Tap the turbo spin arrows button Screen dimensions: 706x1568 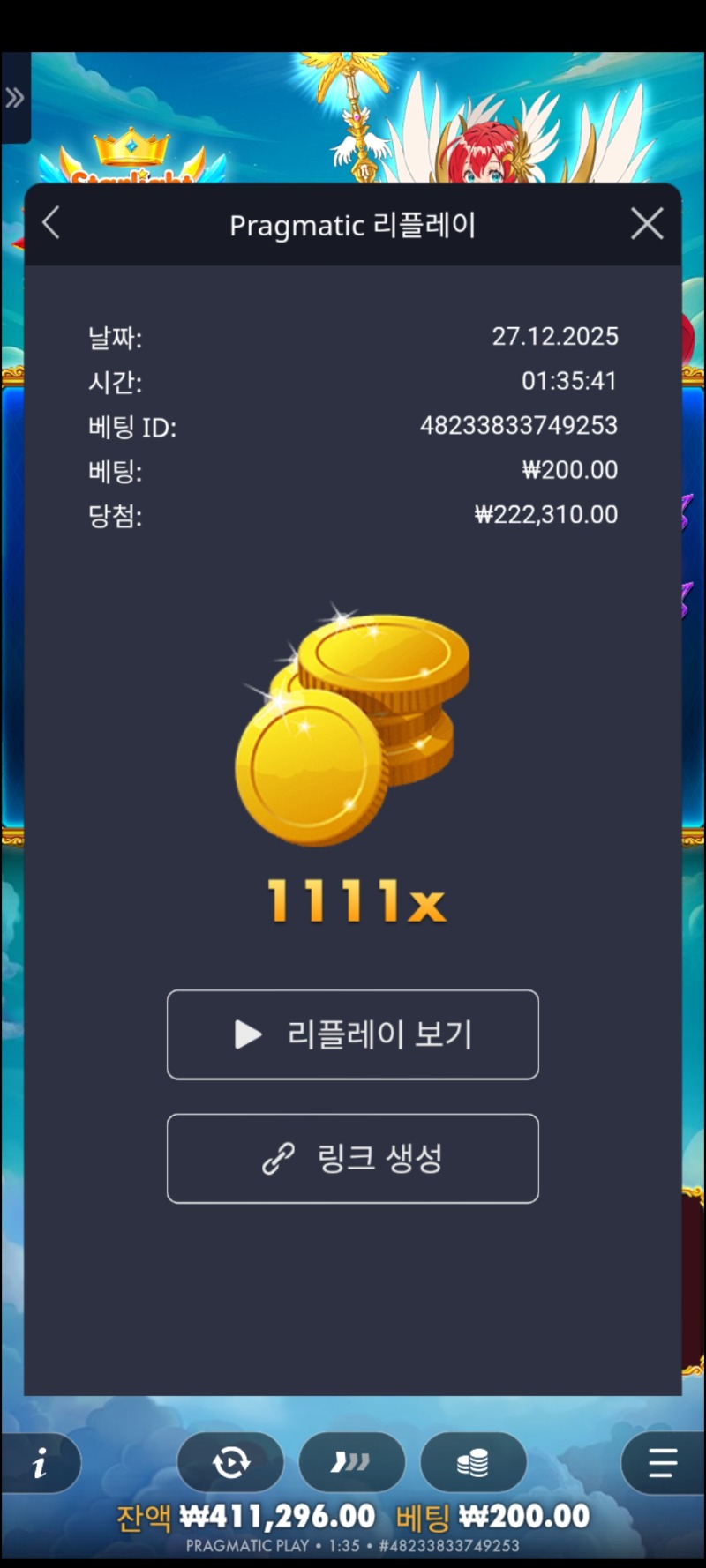click(x=351, y=1463)
